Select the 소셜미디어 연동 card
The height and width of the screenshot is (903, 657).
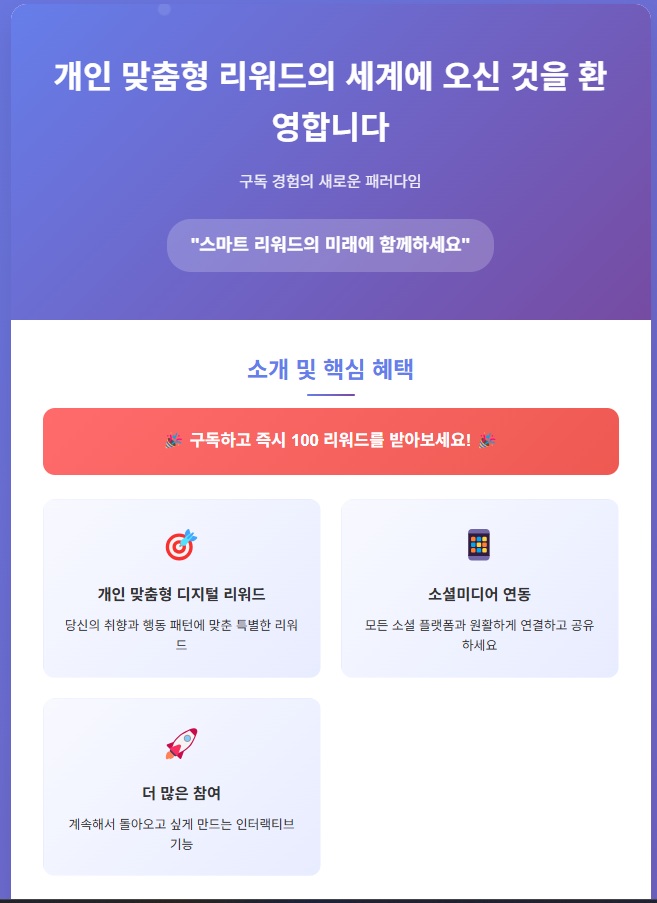[479, 588]
